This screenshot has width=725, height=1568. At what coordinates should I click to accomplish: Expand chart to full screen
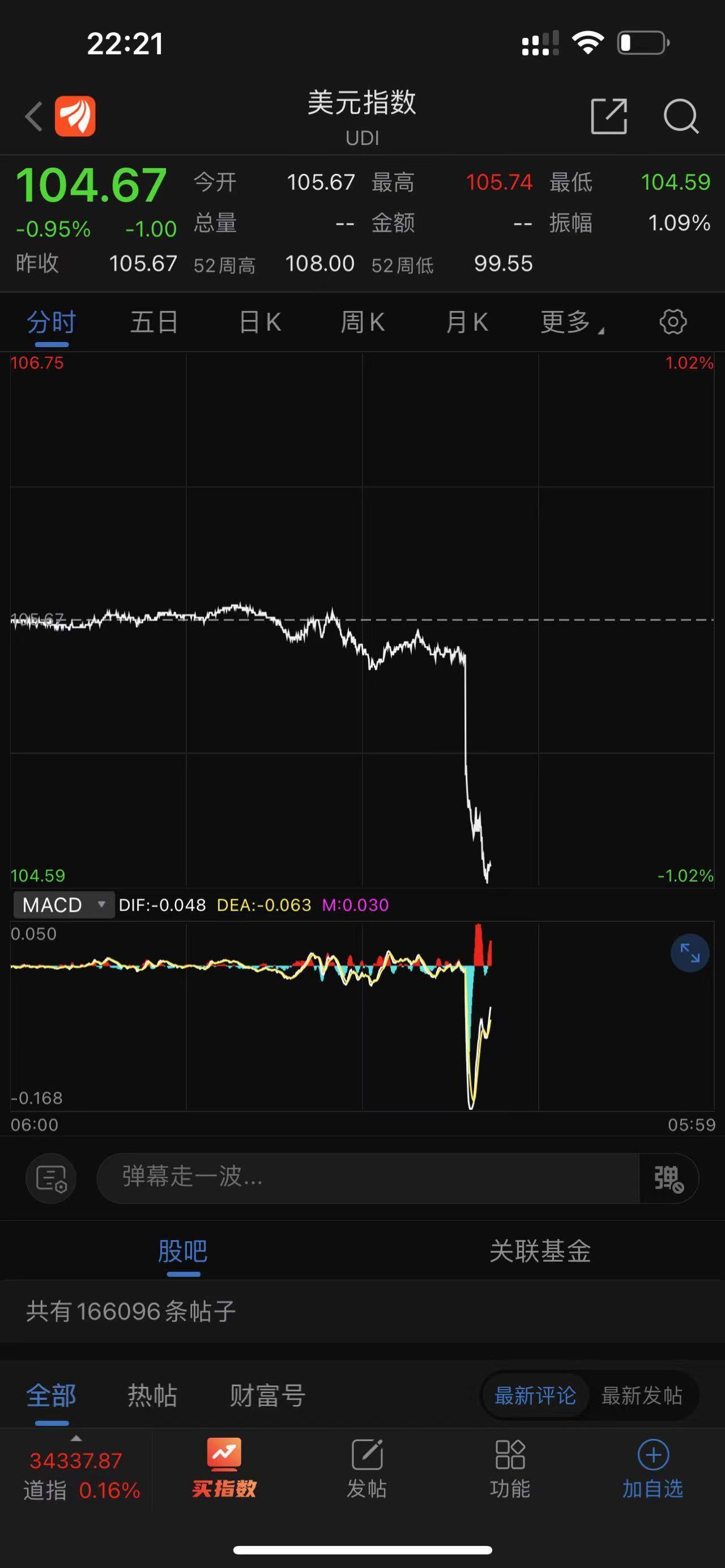click(x=689, y=952)
